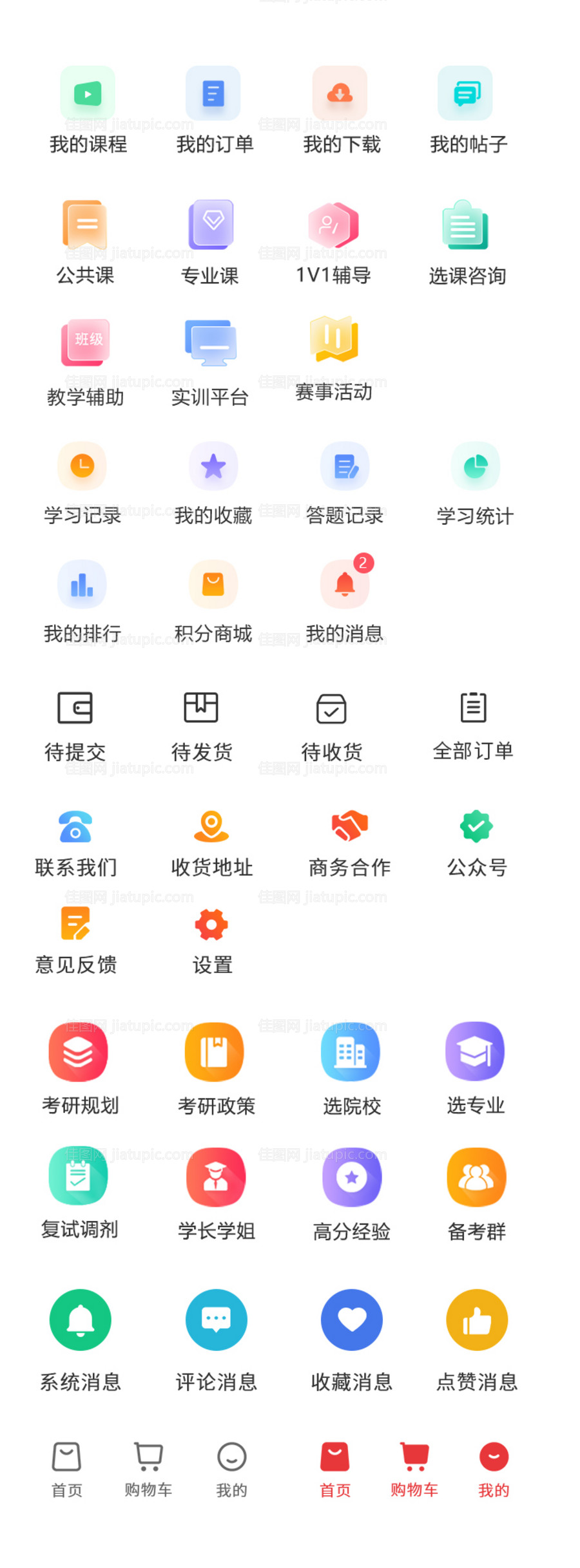View 我的帖子 (My Posts)
The width and height of the screenshot is (580, 1568).
[x=465, y=94]
